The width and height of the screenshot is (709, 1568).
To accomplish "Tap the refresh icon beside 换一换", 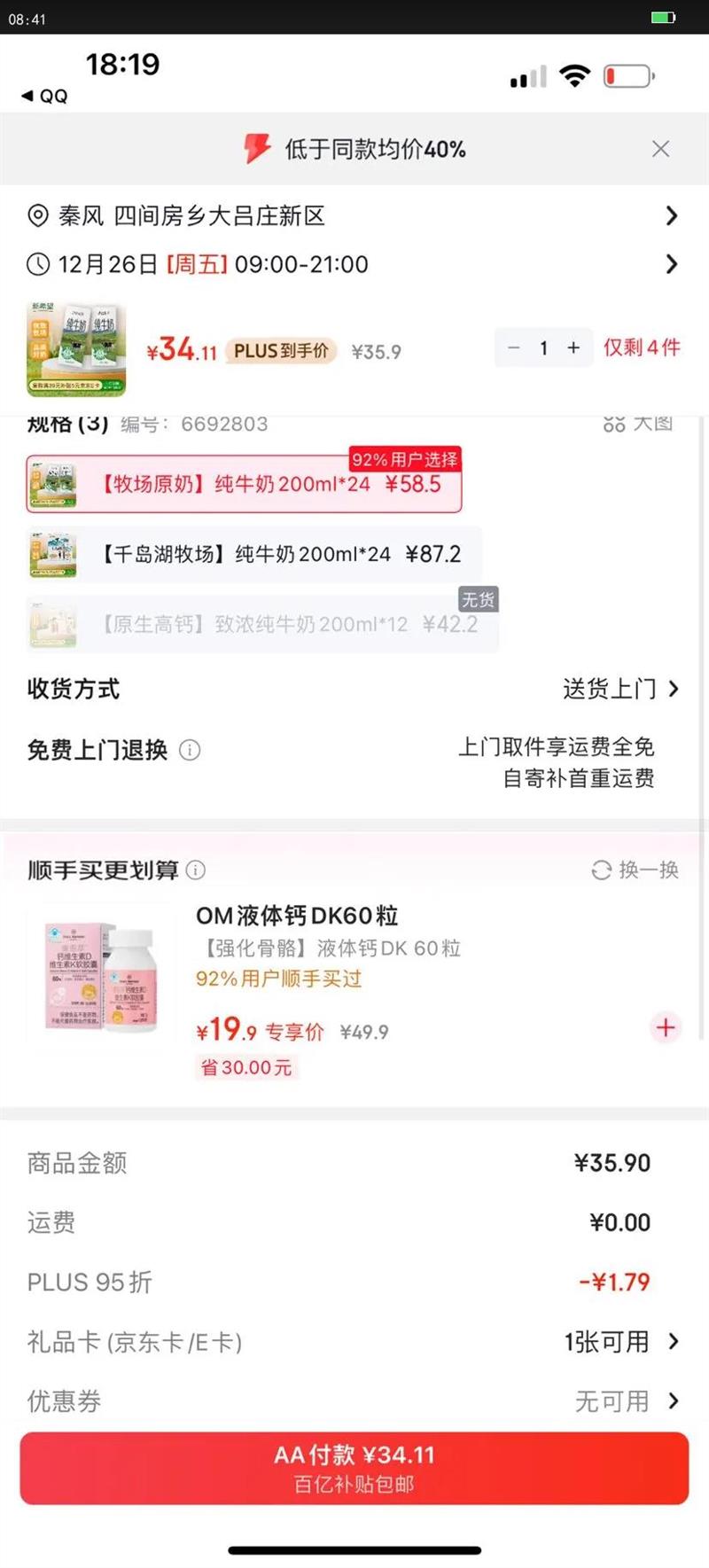I will (603, 870).
